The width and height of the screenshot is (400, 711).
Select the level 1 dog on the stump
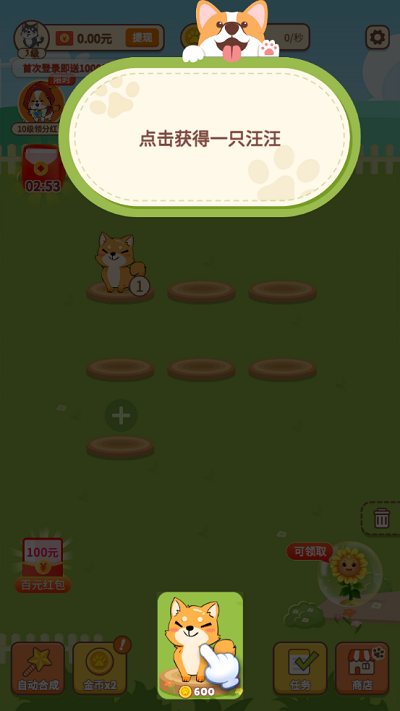(118, 263)
